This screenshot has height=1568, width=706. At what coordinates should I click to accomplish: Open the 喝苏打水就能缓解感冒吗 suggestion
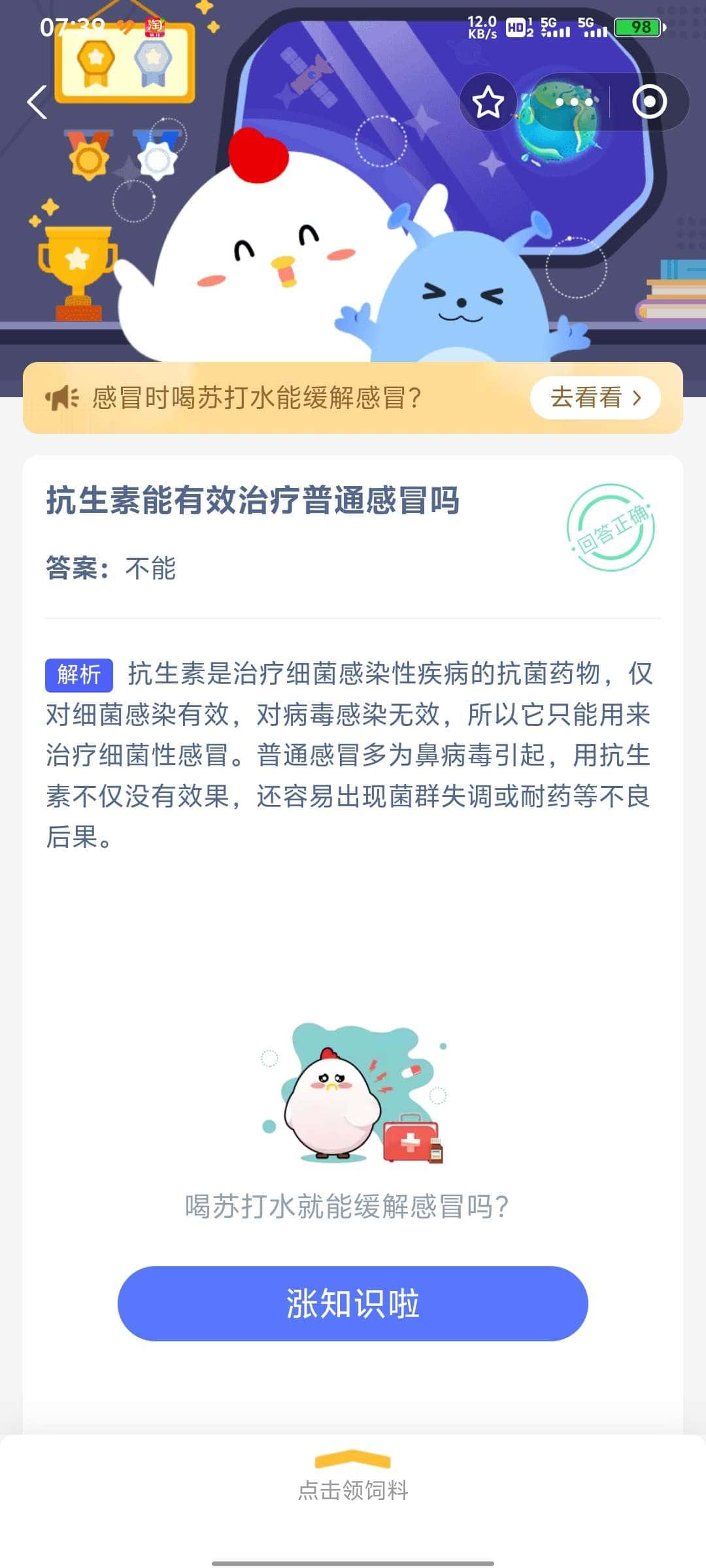coord(346,1206)
